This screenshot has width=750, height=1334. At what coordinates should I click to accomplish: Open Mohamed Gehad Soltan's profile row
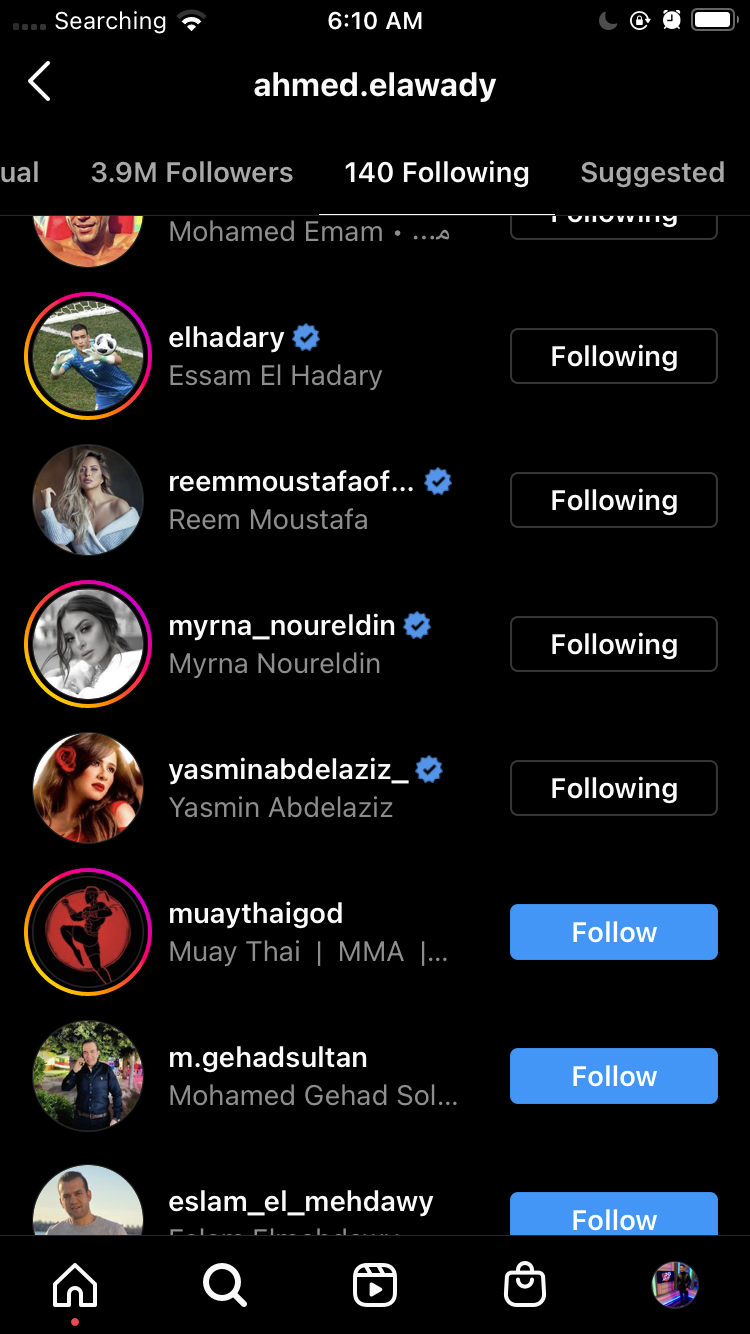[300, 1077]
